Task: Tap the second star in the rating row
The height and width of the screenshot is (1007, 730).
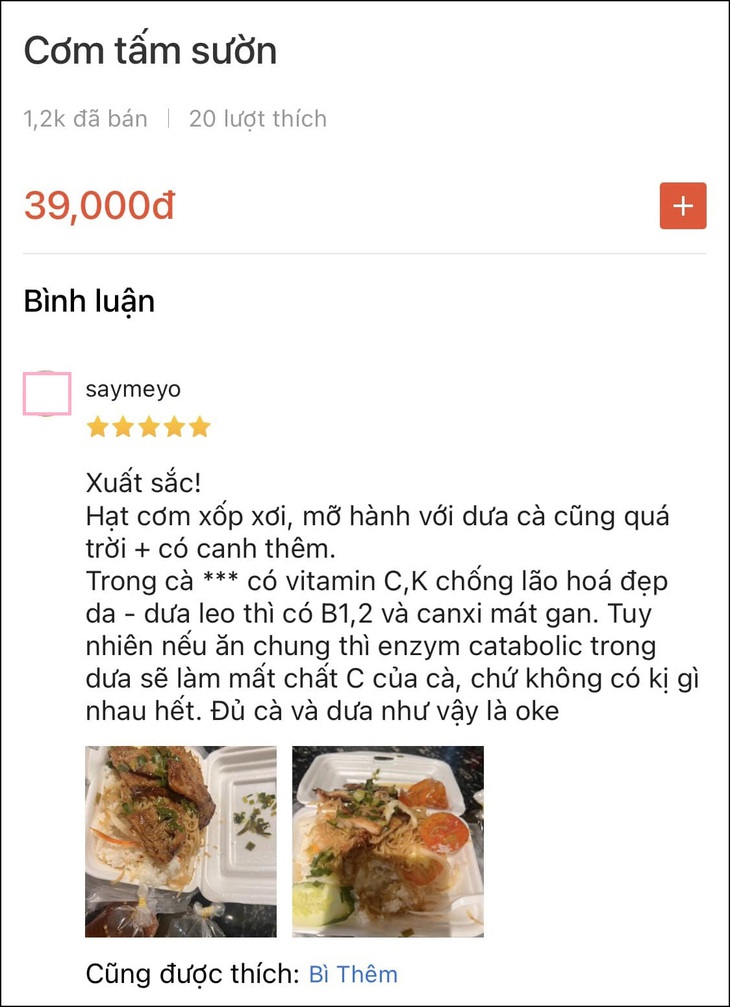Action: click(122, 427)
